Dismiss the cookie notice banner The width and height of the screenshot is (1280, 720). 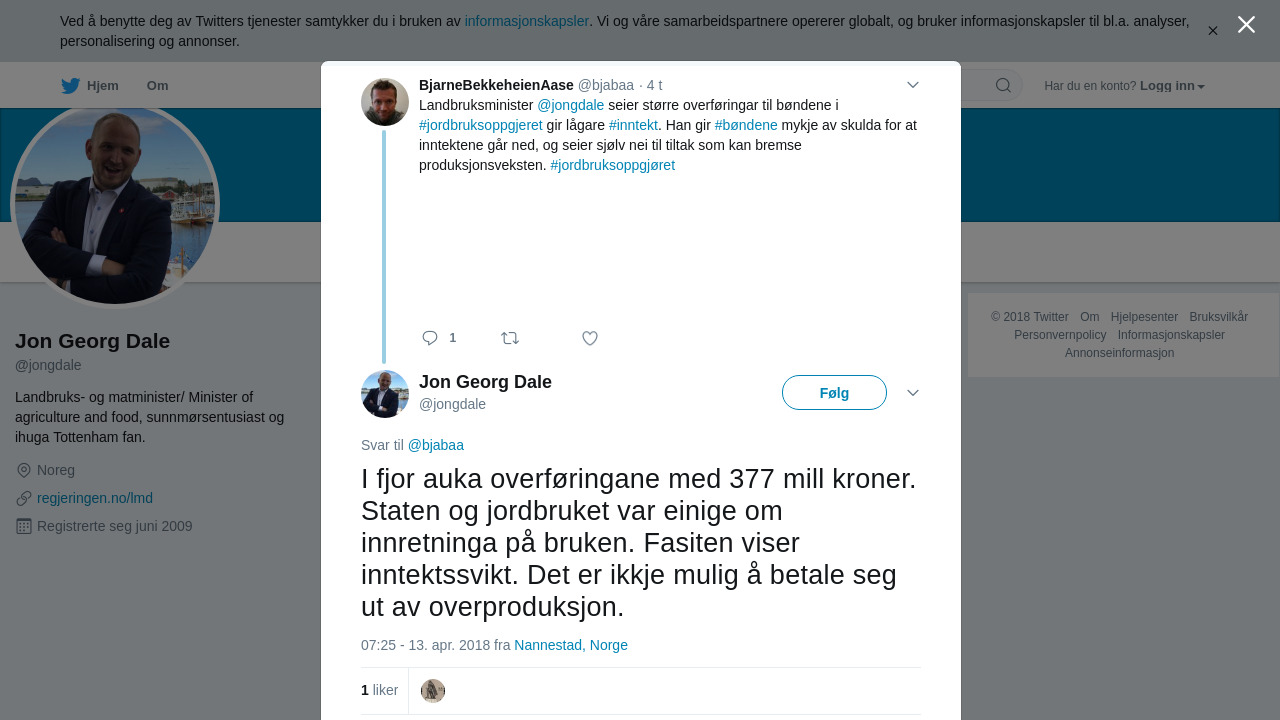pos(1212,31)
